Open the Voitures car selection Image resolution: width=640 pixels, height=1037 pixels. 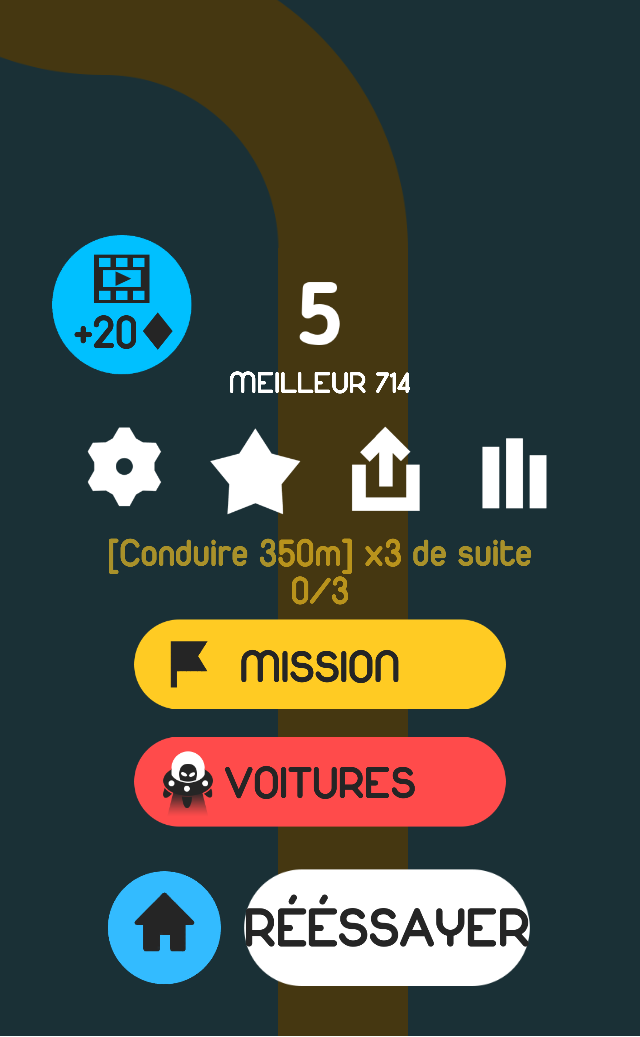[320, 782]
